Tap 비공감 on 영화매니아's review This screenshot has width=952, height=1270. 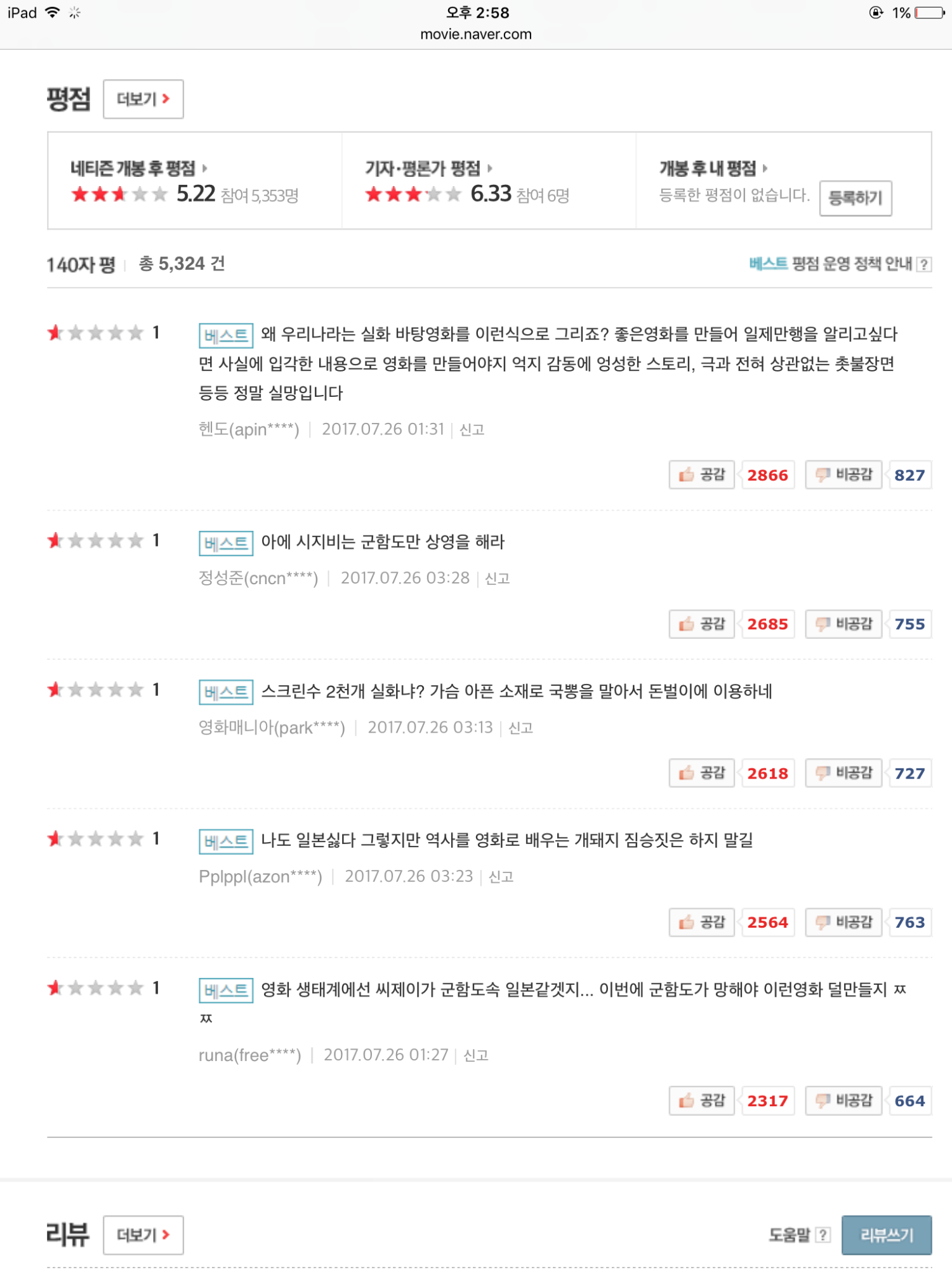(843, 773)
